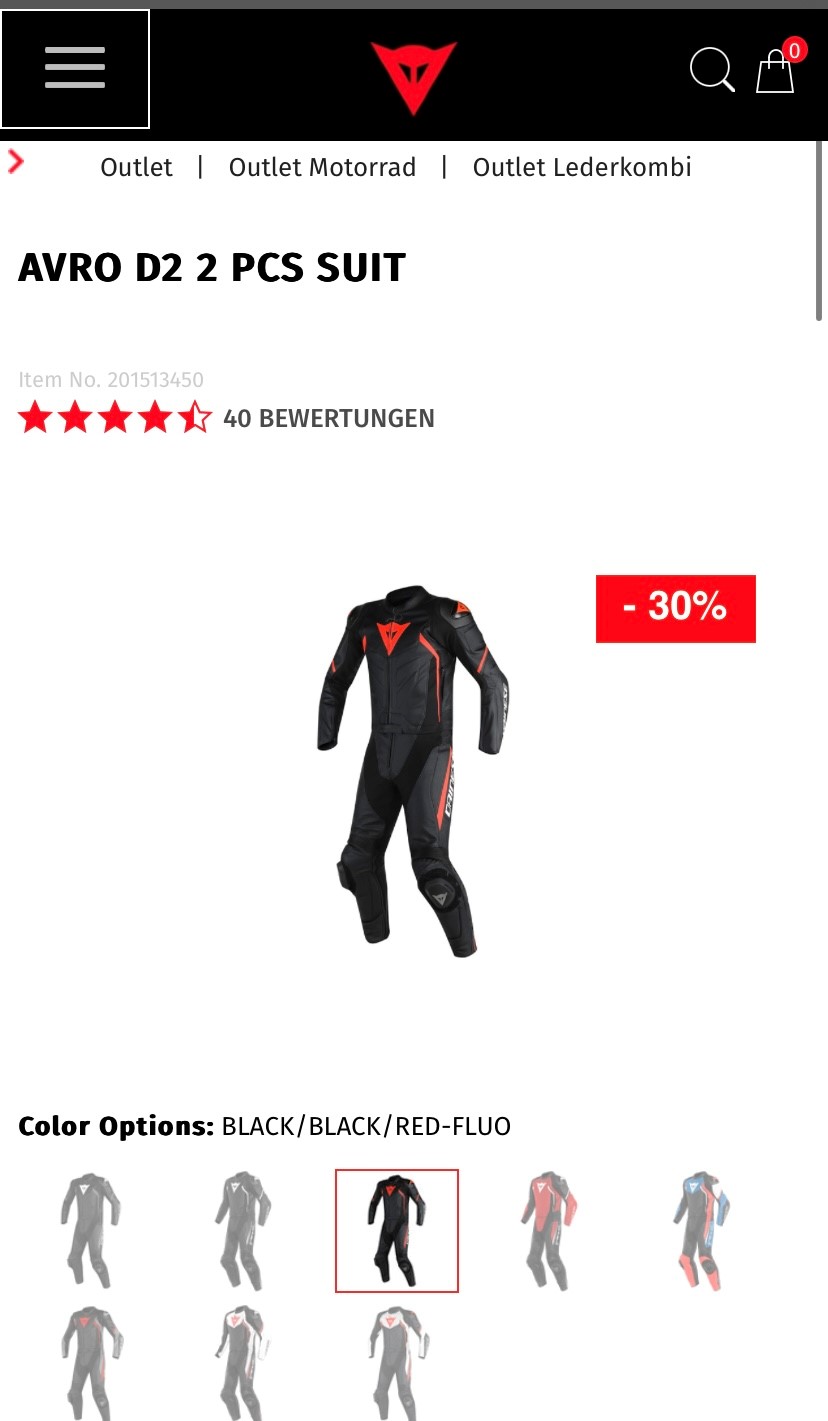
Task: Open the search magnifier
Action: tap(712, 70)
